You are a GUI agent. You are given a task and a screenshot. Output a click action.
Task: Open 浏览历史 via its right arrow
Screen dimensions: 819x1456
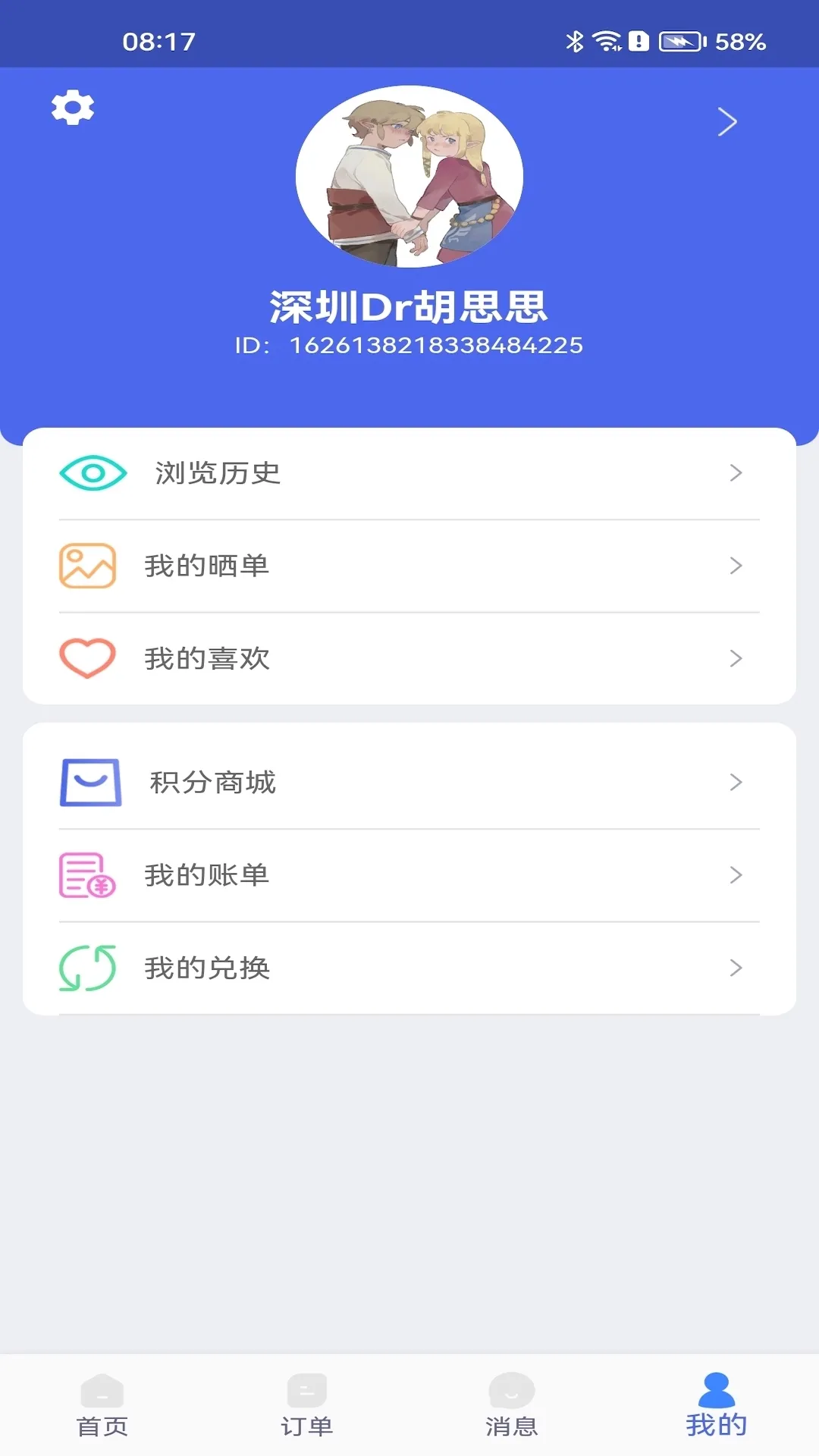(x=734, y=473)
